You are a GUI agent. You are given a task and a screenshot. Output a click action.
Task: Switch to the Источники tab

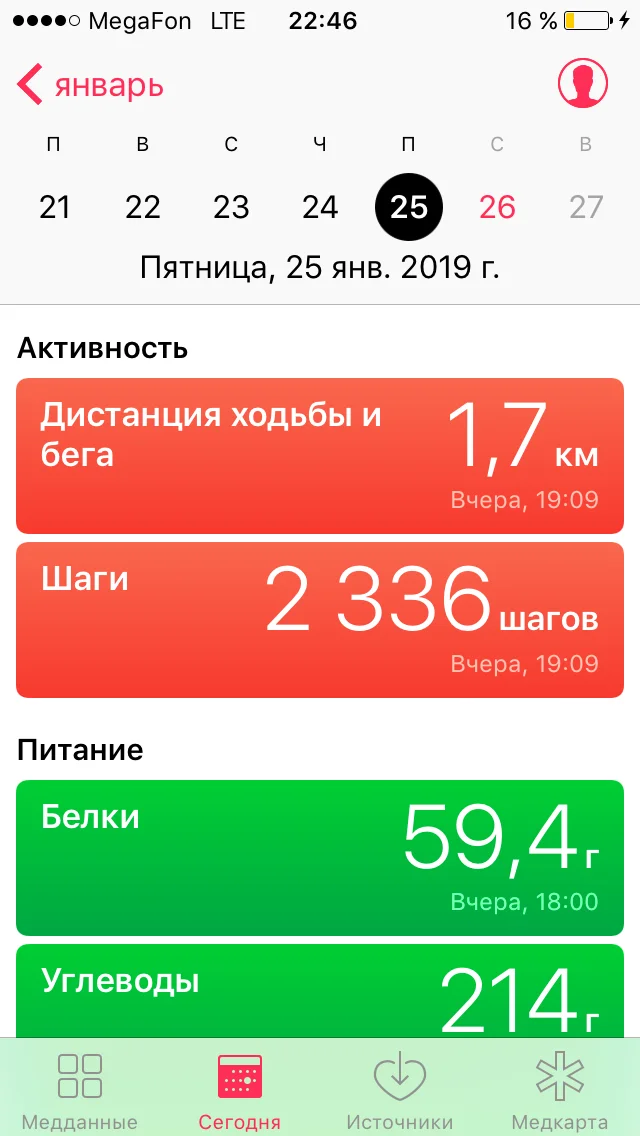400,1090
